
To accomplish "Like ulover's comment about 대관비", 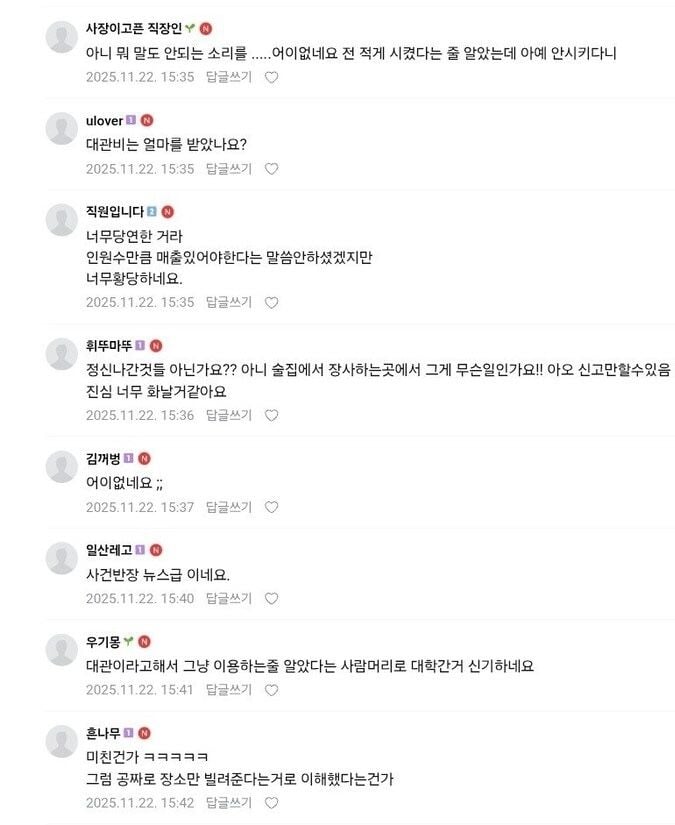I will 271,168.
